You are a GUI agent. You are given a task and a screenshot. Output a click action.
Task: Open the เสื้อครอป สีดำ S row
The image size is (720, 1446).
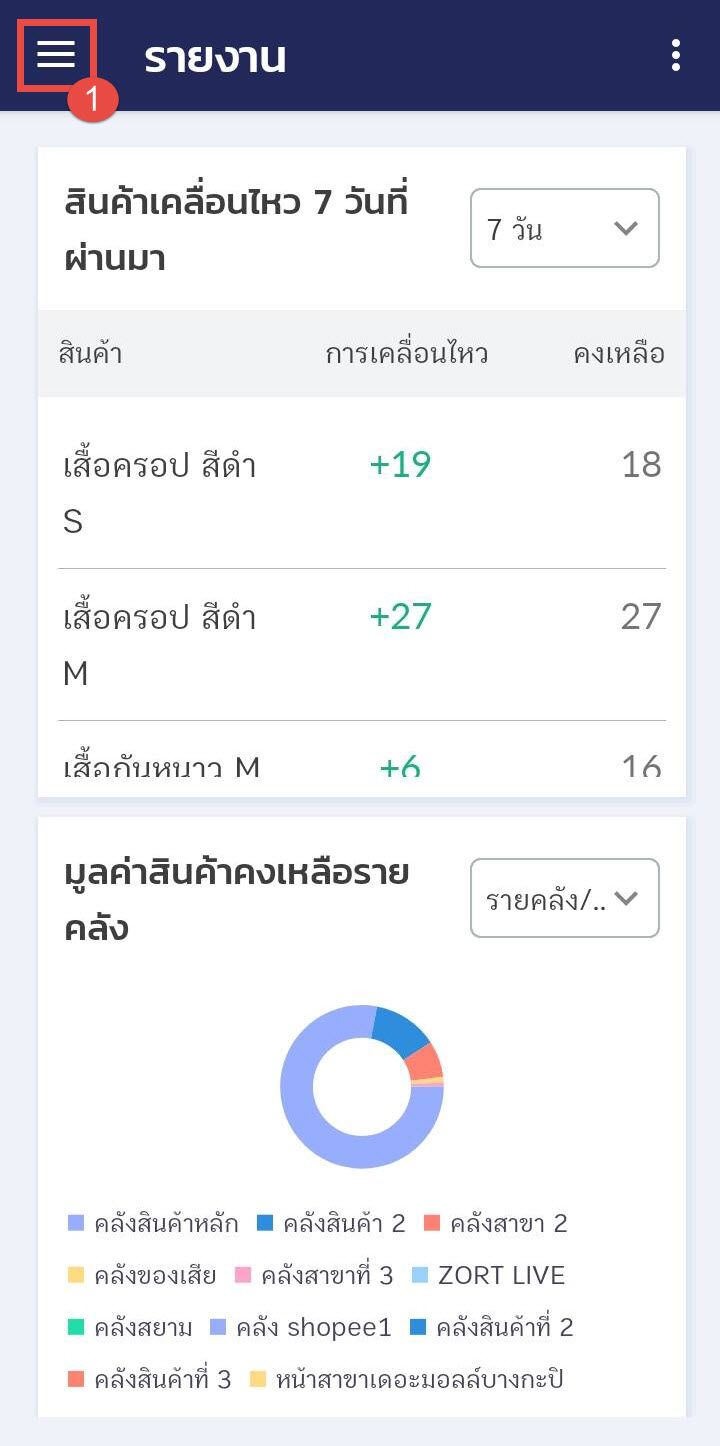point(362,493)
